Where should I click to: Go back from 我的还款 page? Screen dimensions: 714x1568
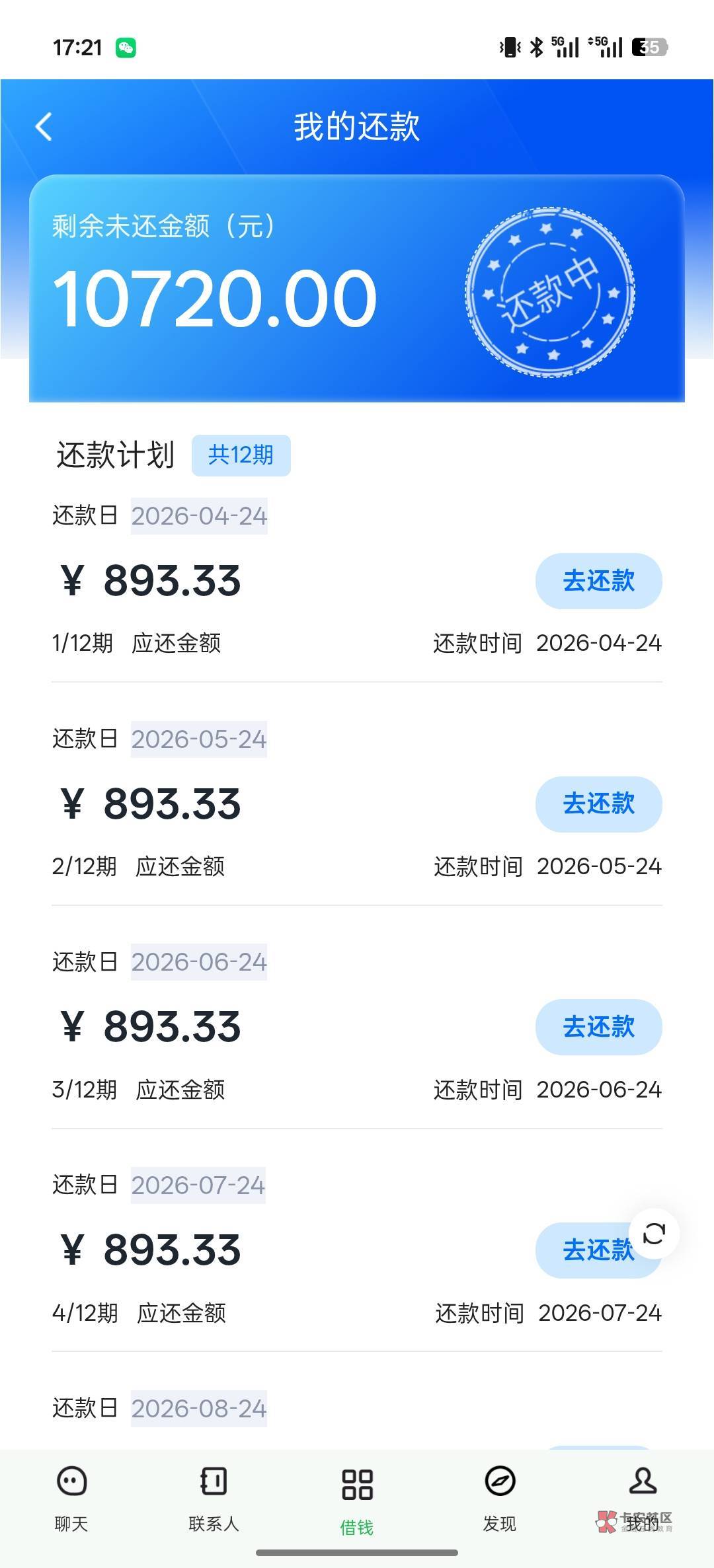click(x=44, y=126)
